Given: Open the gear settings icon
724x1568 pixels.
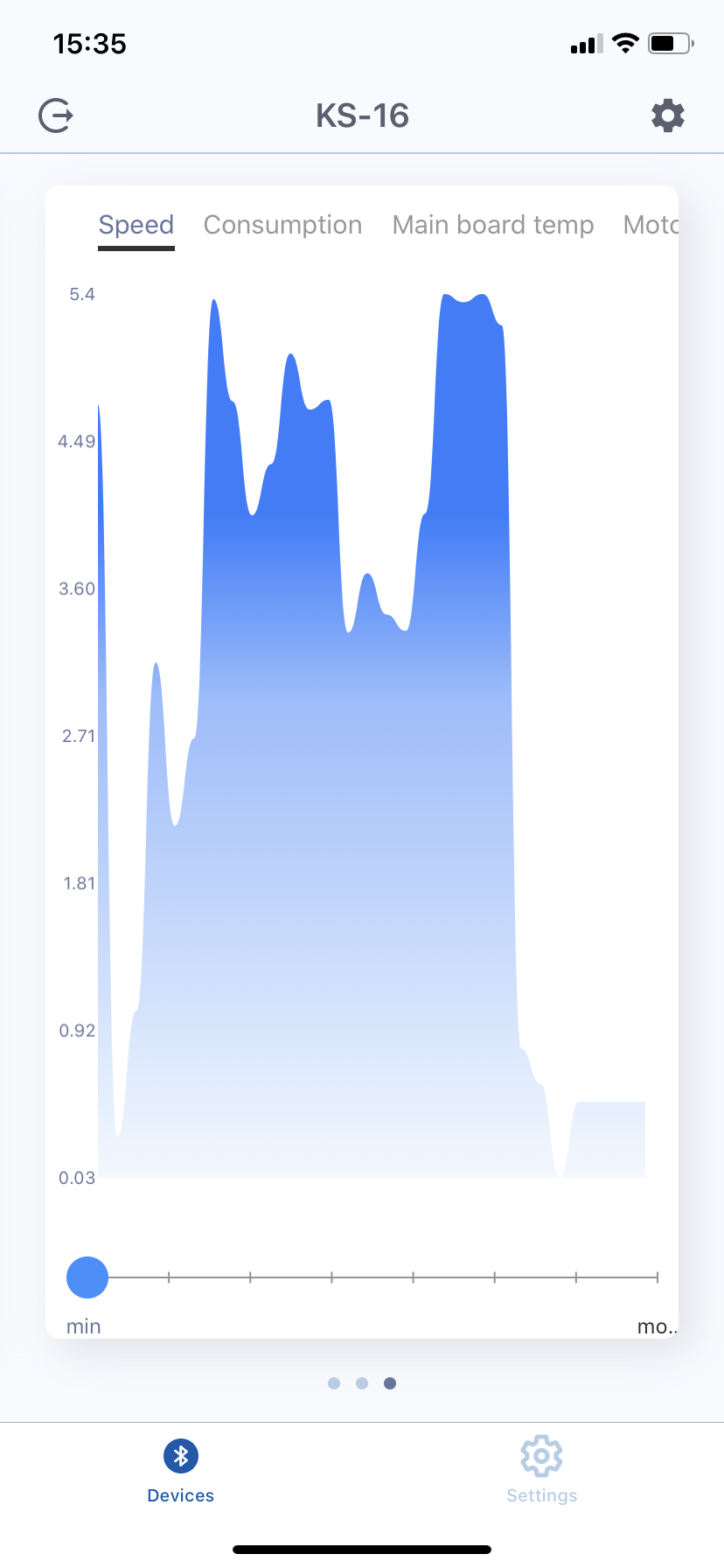Looking at the screenshot, I should click(x=668, y=115).
